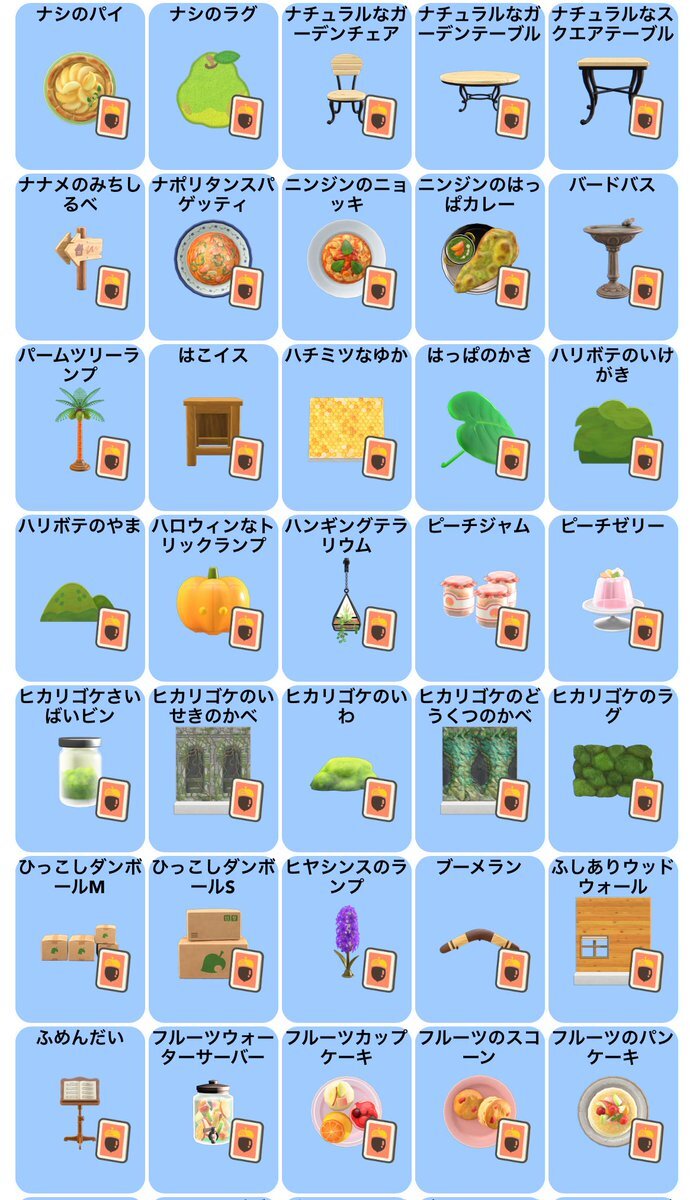The height and width of the screenshot is (1200, 693).
Task: Open the ナシのパイ recipe card
Action: click(x=79, y=86)
